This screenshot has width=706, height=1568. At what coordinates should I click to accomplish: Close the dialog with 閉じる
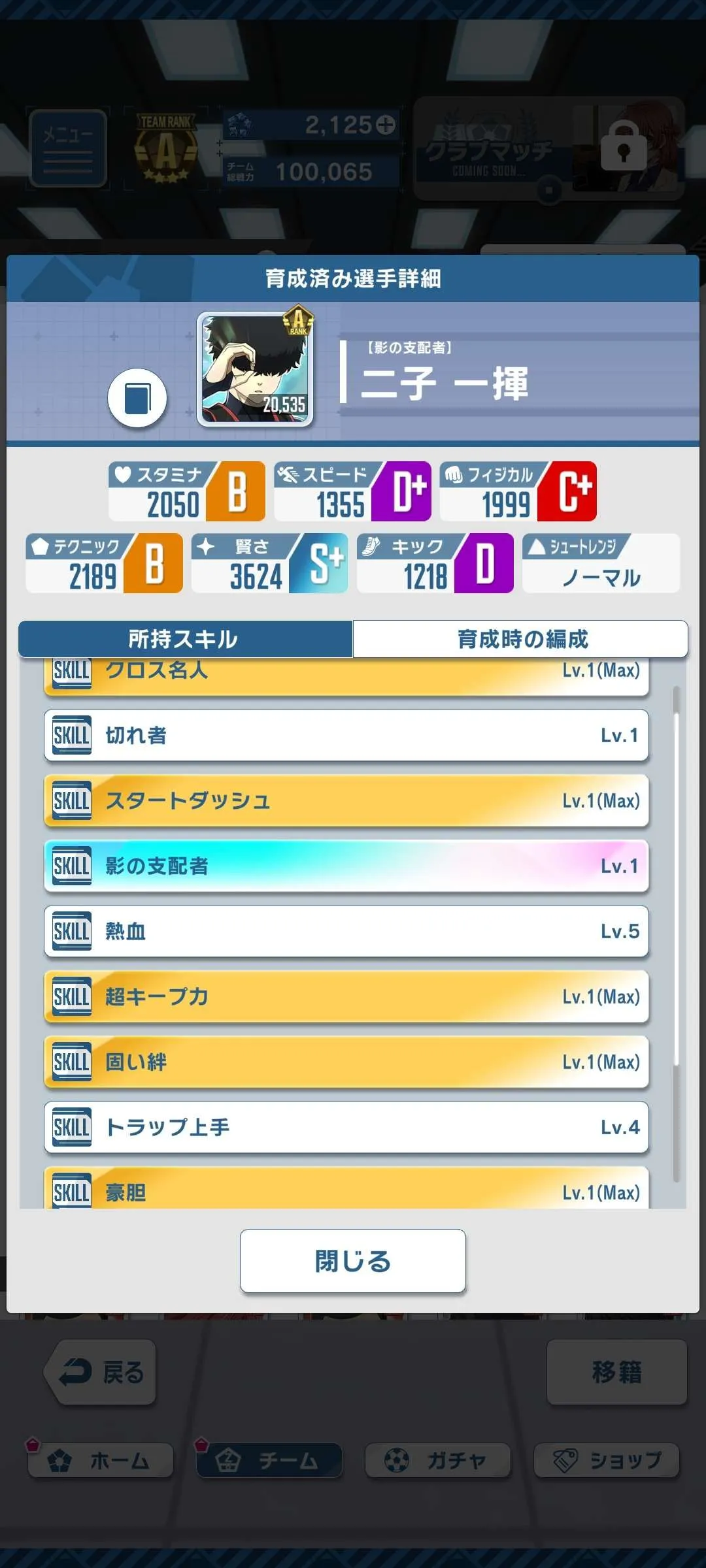[353, 1261]
